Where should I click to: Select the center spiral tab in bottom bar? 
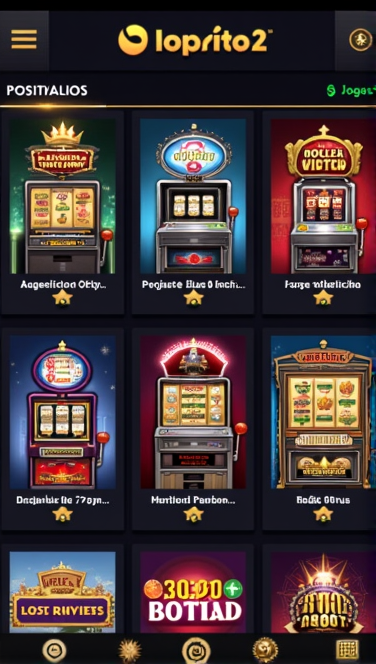[x=196, y=650]
